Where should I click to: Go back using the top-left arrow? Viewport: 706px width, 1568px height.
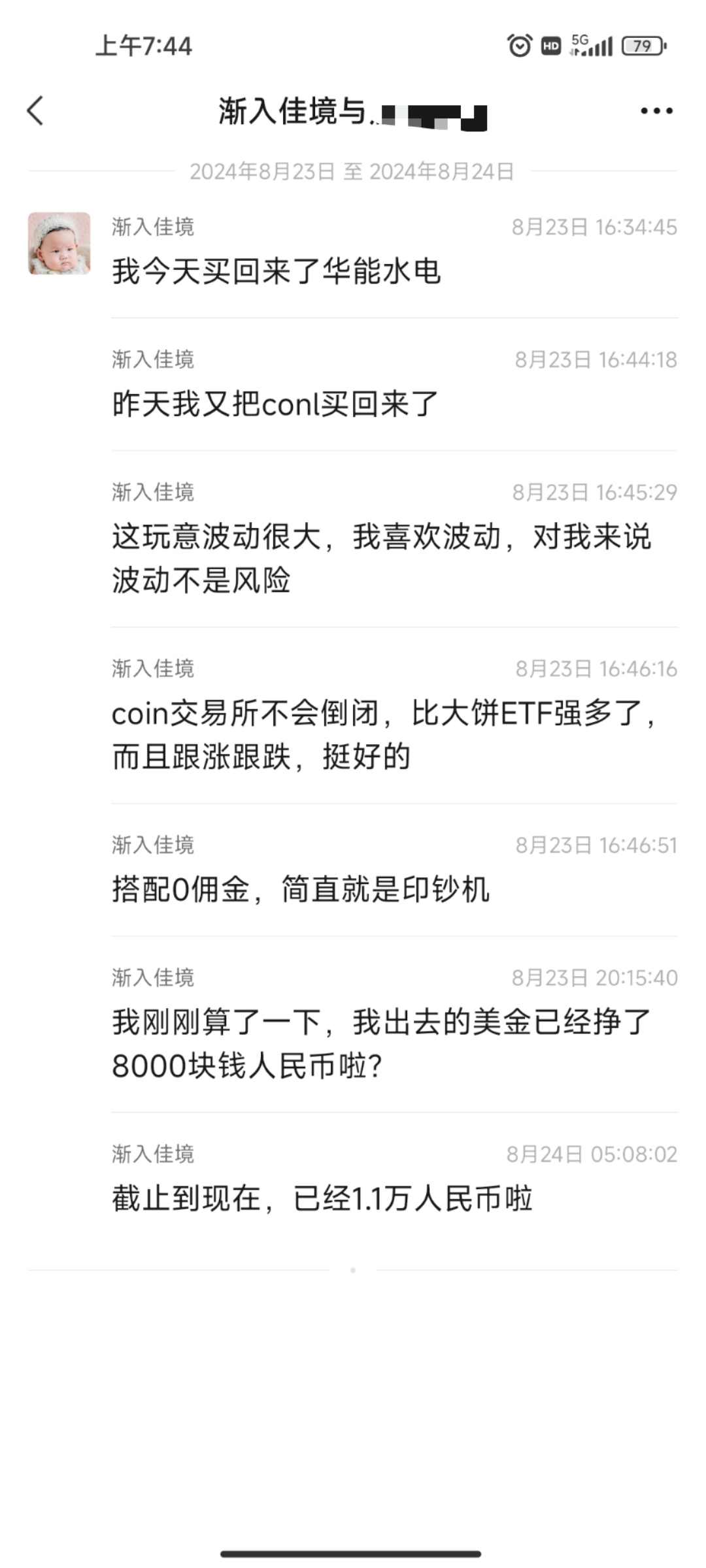36,110
